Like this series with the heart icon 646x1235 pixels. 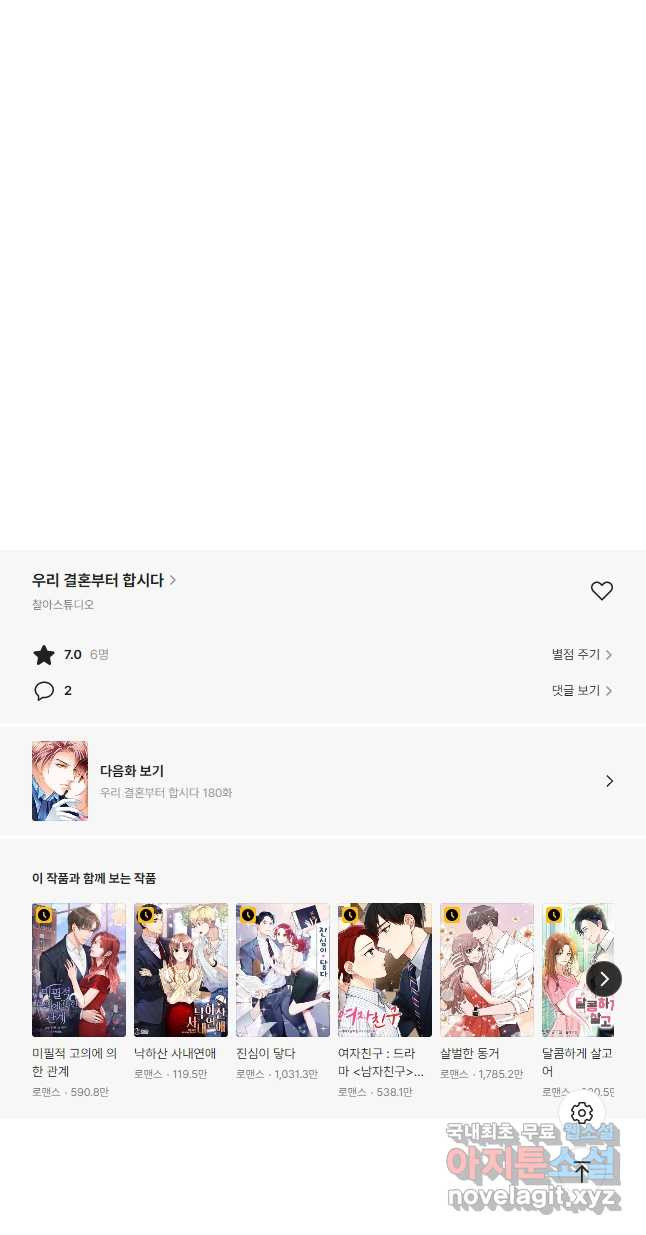coord(601,591)
